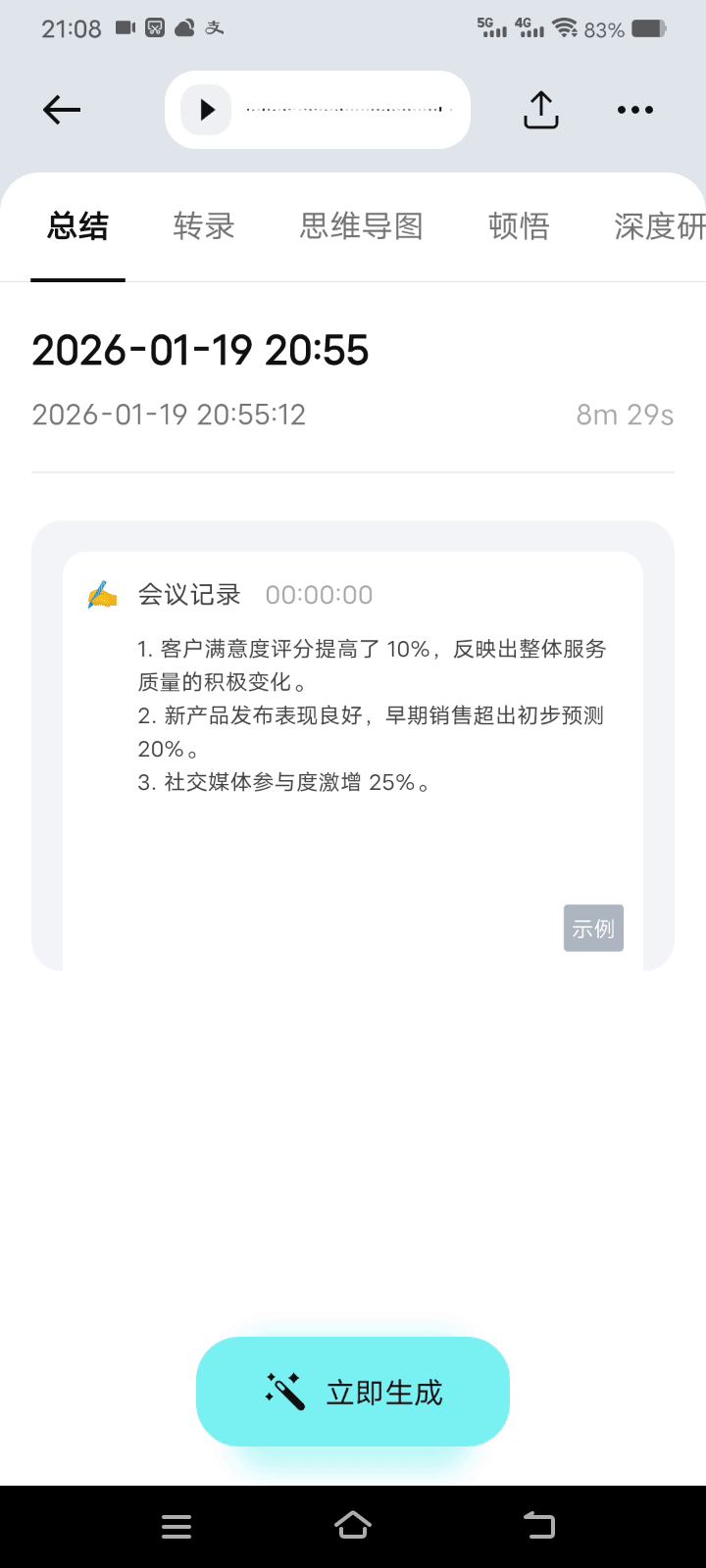Select the 深度研 tab

tap(659, 226)
